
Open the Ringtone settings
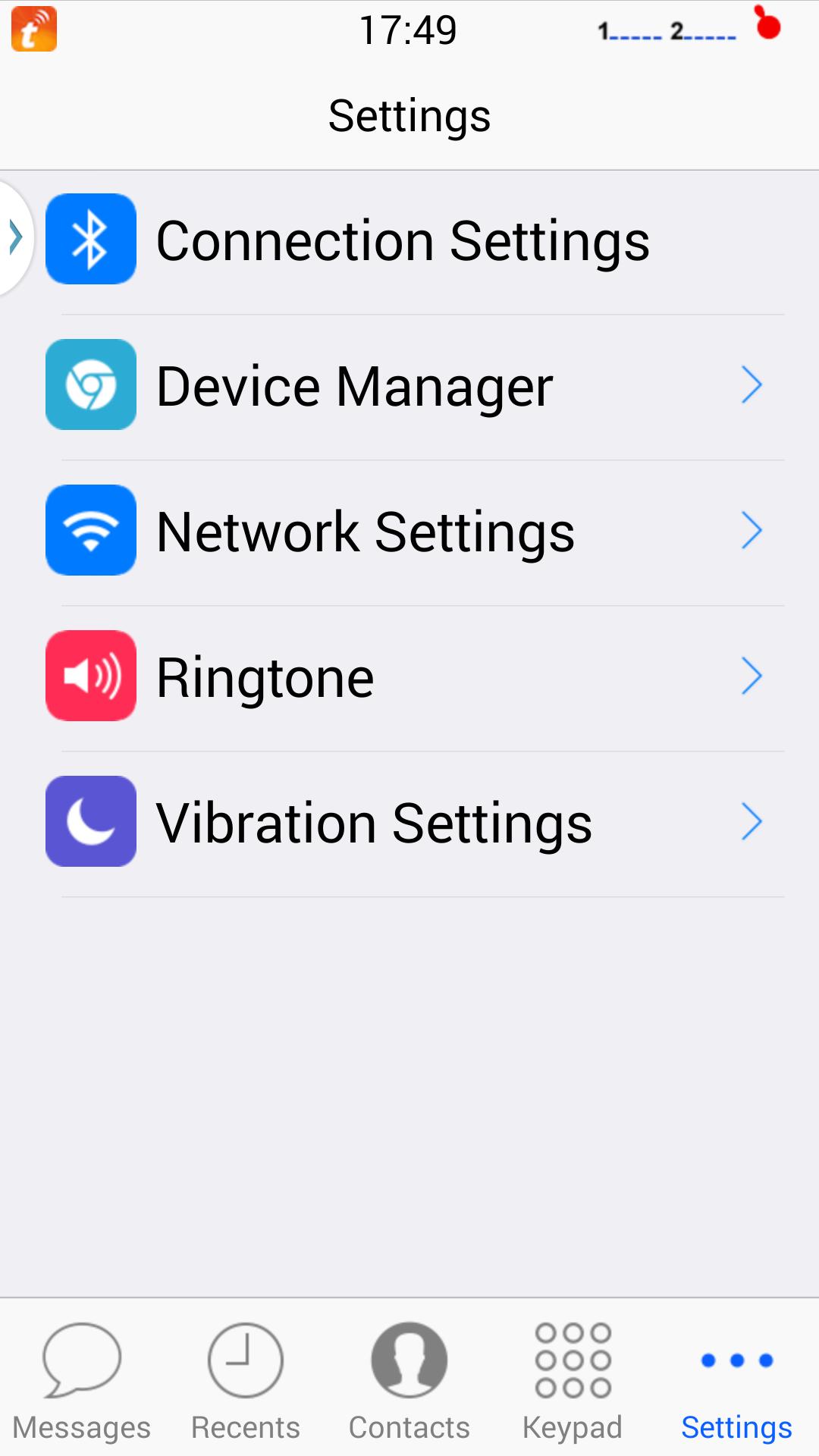(402, 677)
